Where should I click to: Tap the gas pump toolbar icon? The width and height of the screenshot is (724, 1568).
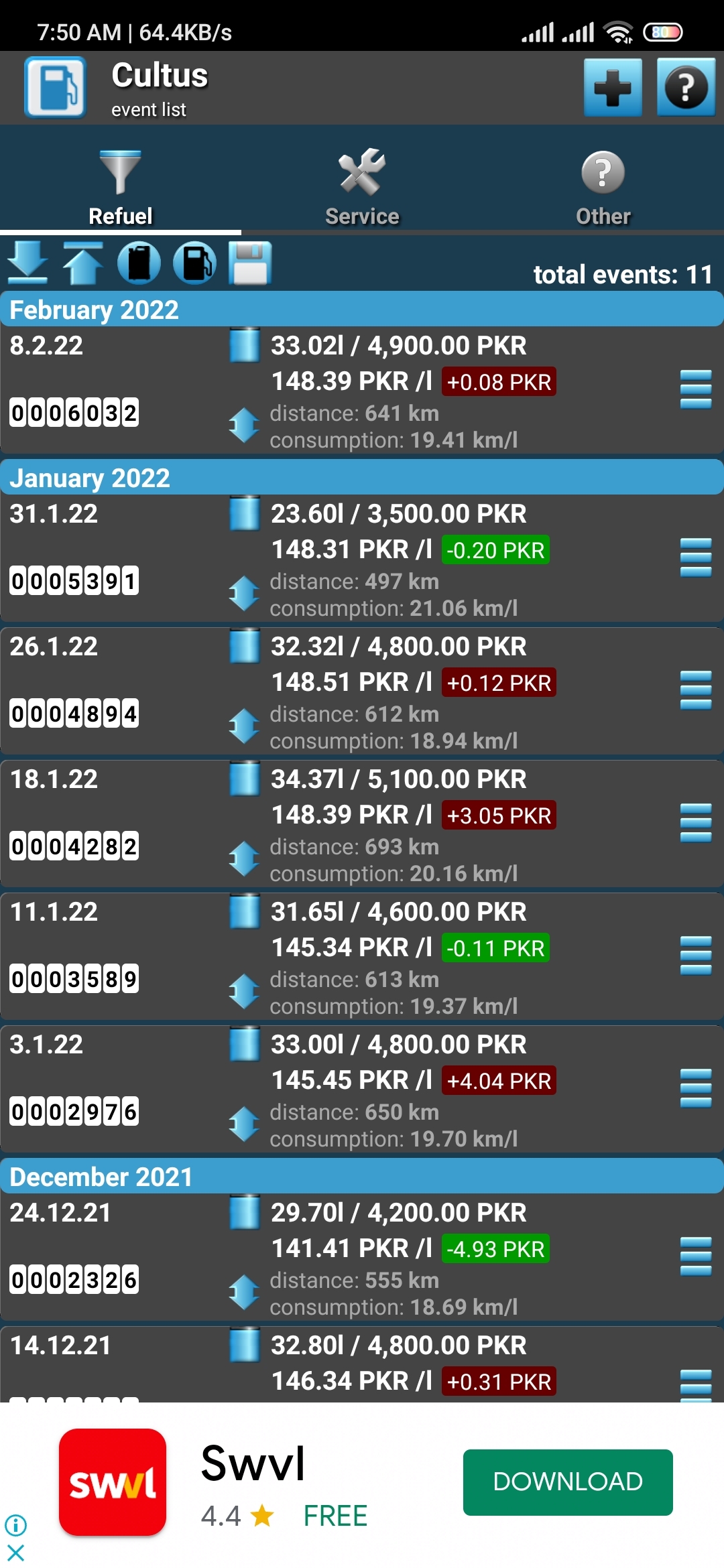tap(194, 263)
